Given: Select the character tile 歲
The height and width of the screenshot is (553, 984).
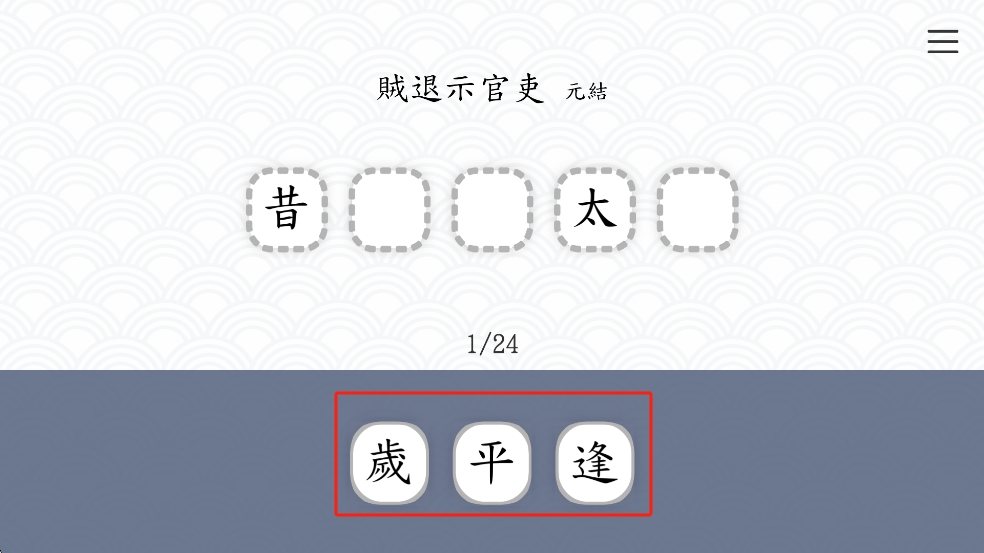Looking at the screenshot, I should point(389,464).
